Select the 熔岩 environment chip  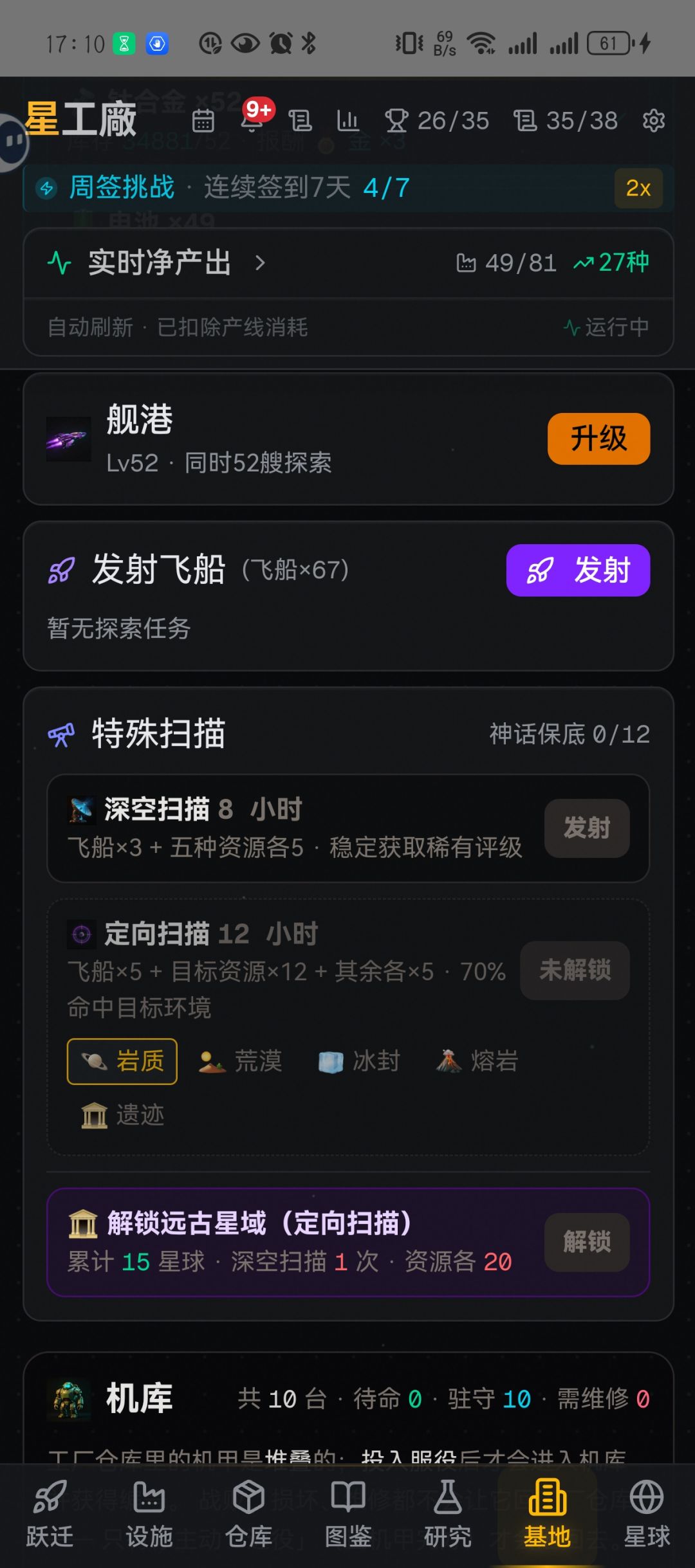(477, 1061)
